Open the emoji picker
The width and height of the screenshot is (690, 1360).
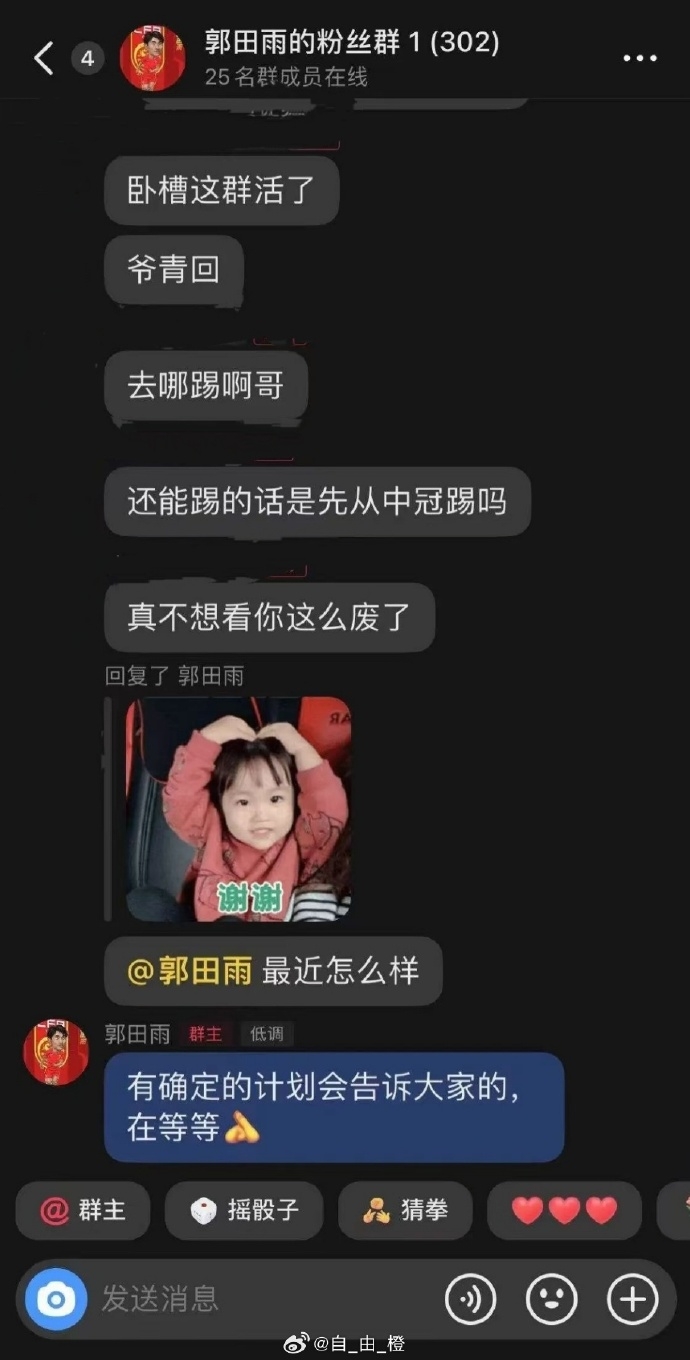click(x=551, y=1299)
